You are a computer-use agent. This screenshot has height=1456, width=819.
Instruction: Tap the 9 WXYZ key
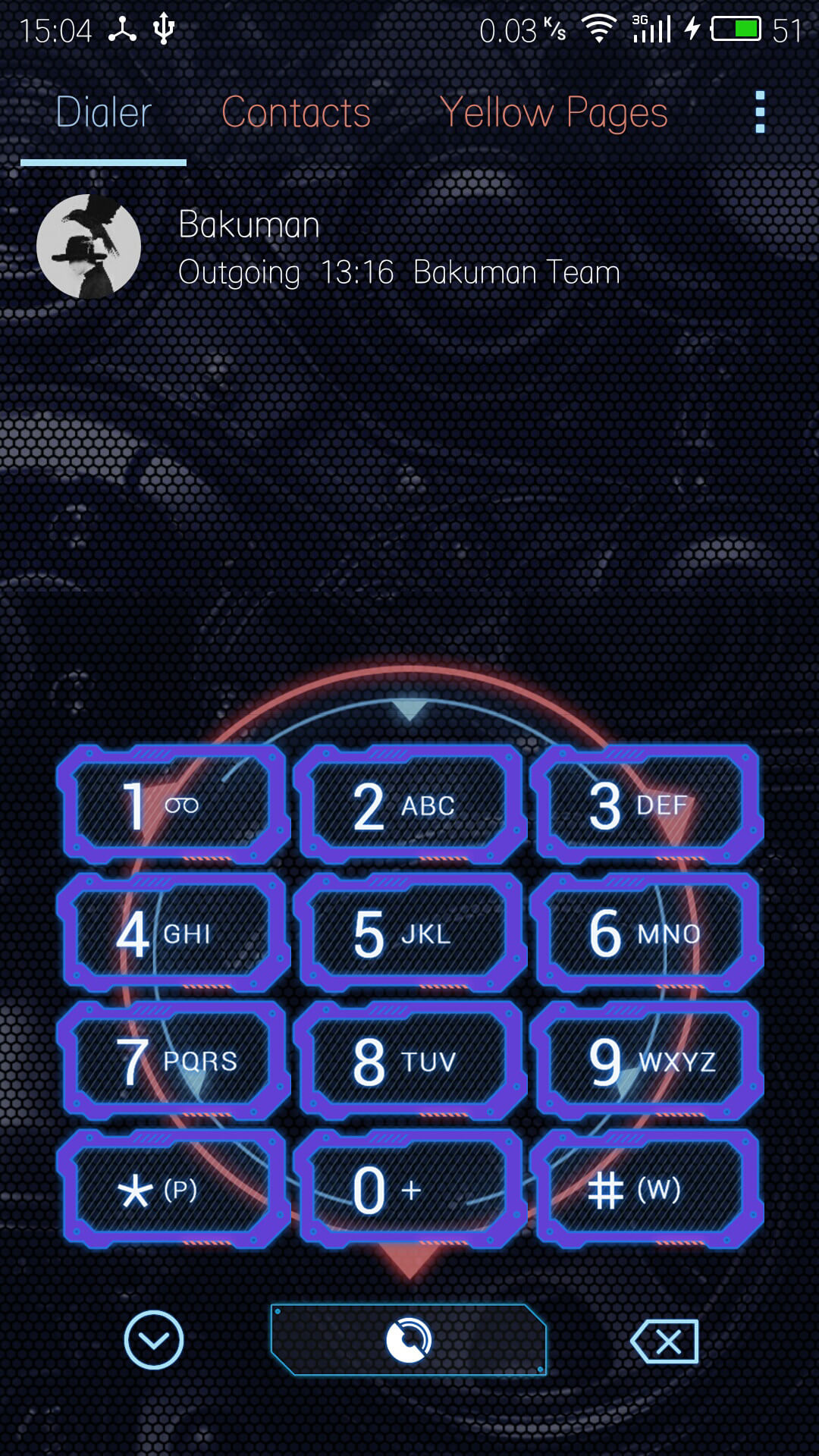tap(647, 1061)
